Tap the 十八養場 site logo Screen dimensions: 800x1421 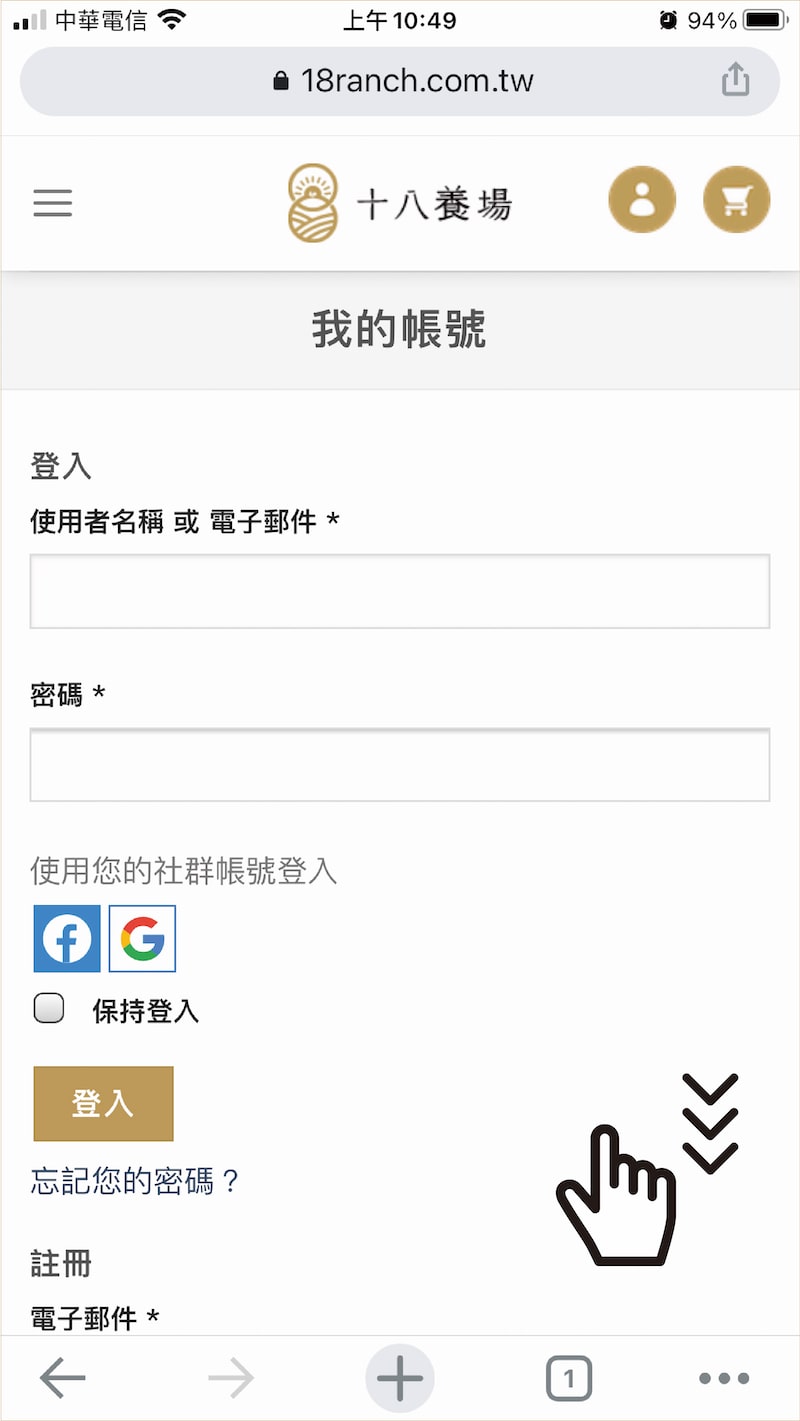(400, 203)
